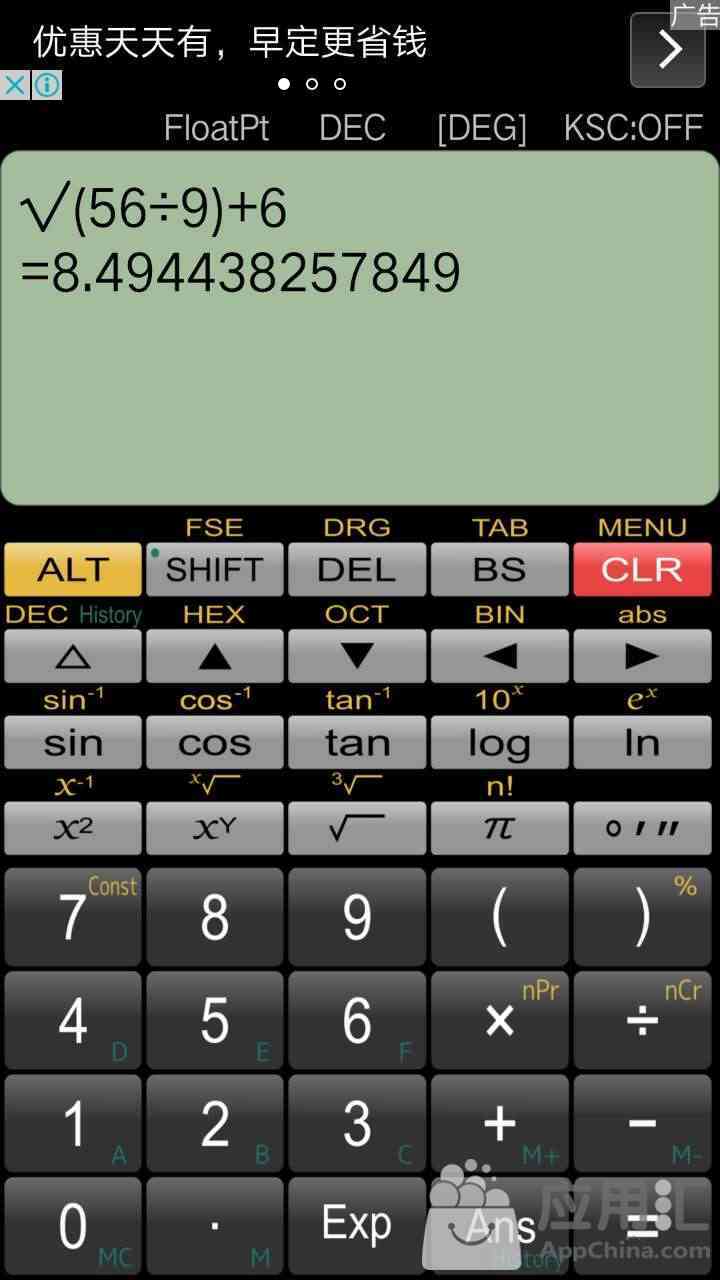Image resolution: width=720 pixels, height=1280 pixels.
Task: Hit the BS backspace key
Action: pos(499,569)
